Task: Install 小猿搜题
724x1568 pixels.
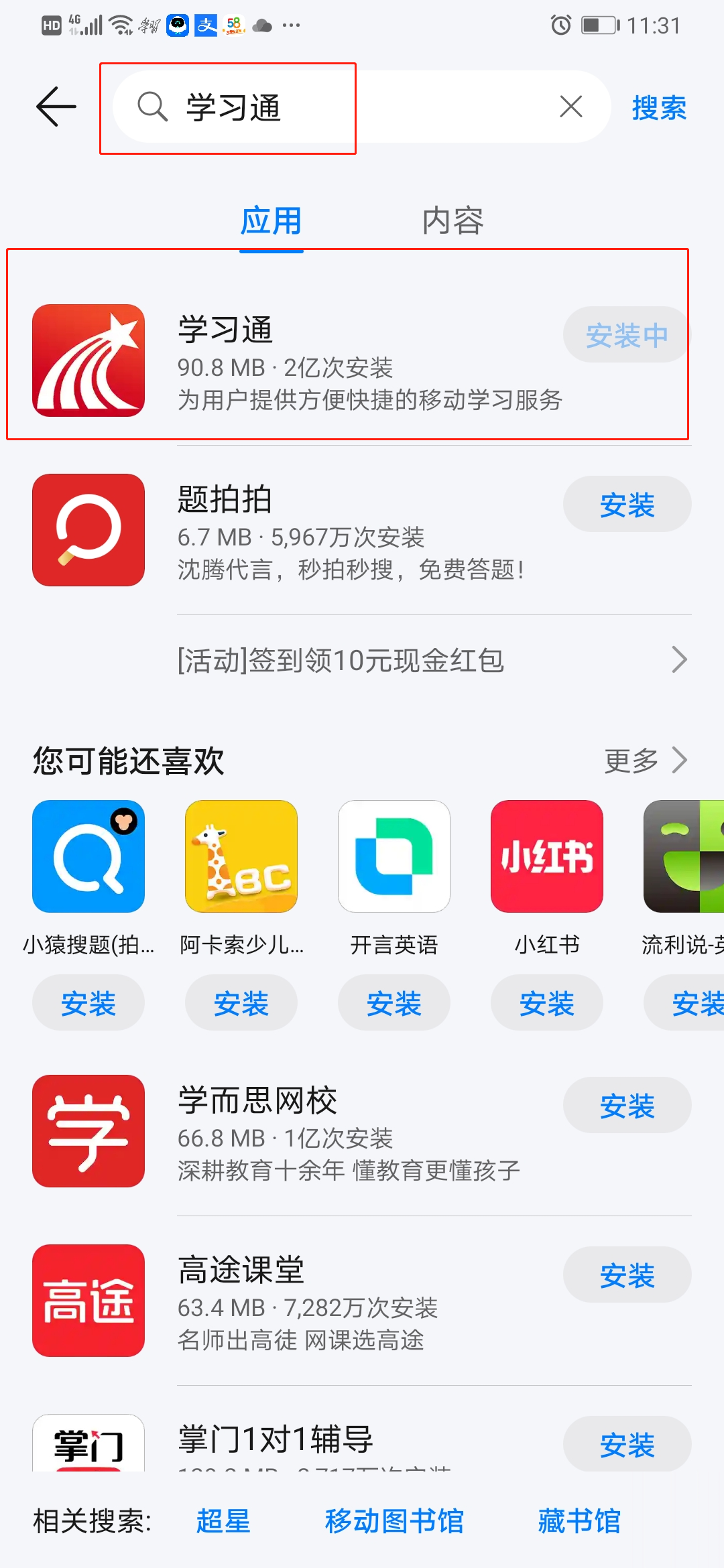Action: point(88,1003)
